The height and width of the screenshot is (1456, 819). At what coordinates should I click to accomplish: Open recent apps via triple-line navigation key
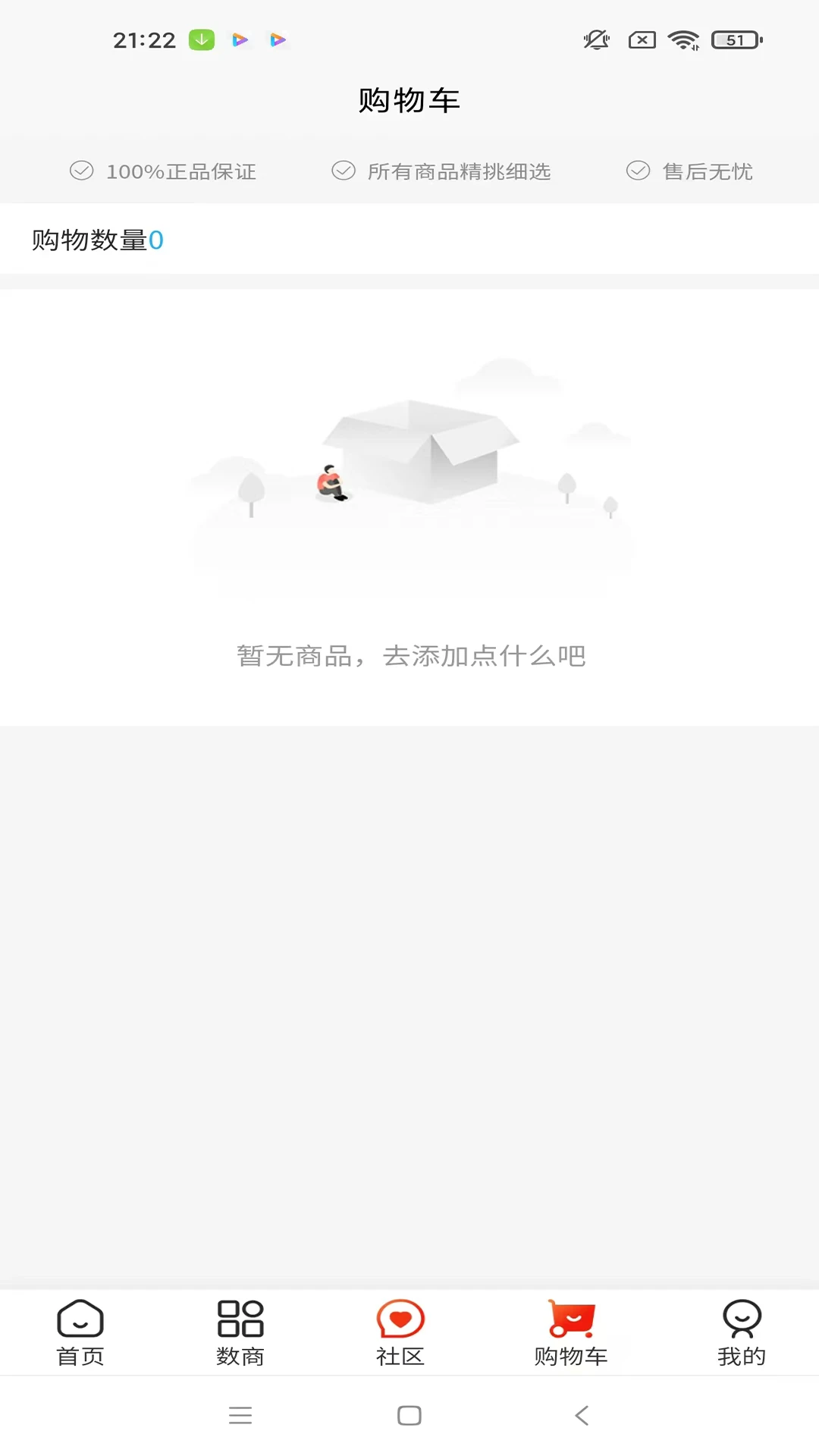pyautogui.click(x=241, y=1415)
